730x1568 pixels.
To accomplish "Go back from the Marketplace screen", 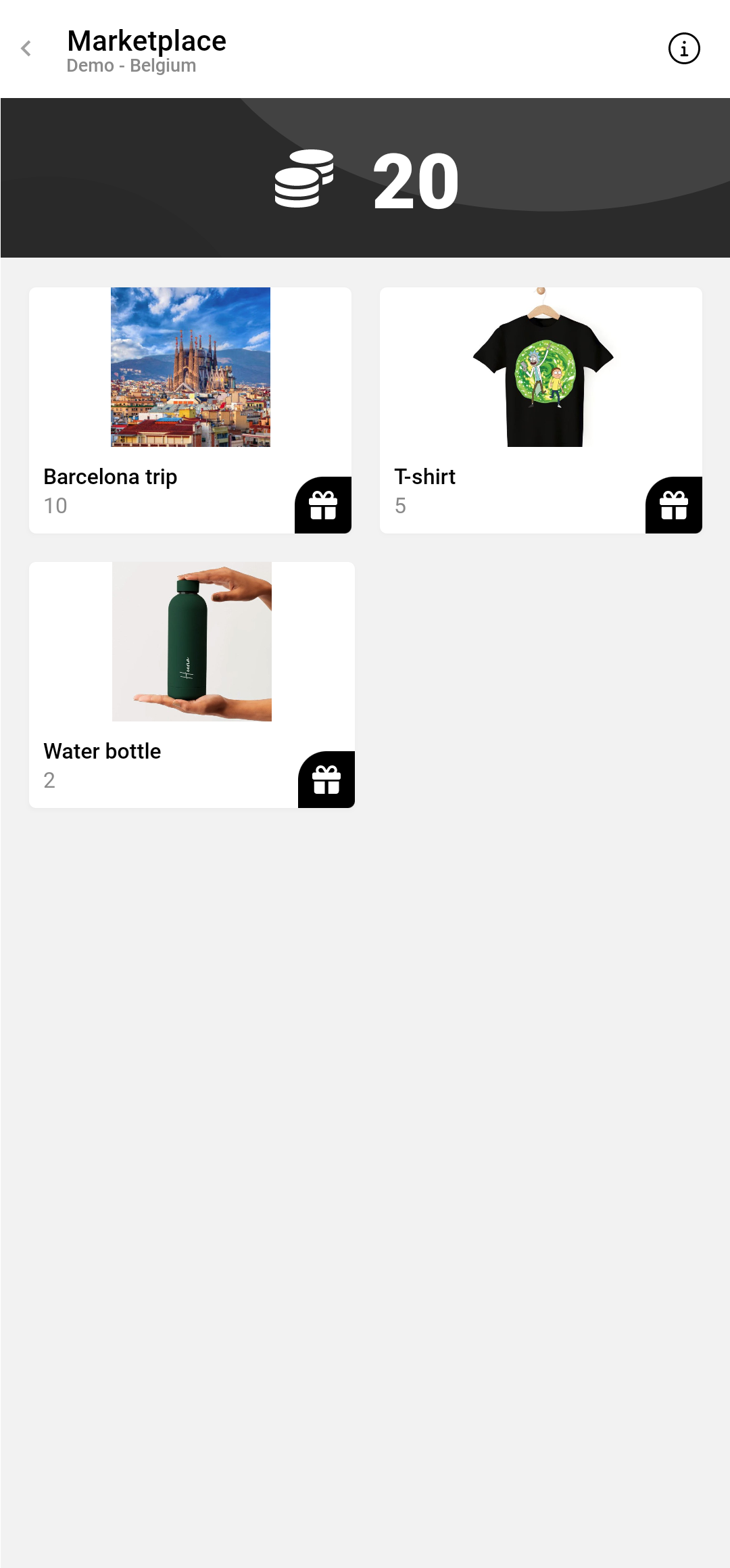I will click(x=26, y=49).
